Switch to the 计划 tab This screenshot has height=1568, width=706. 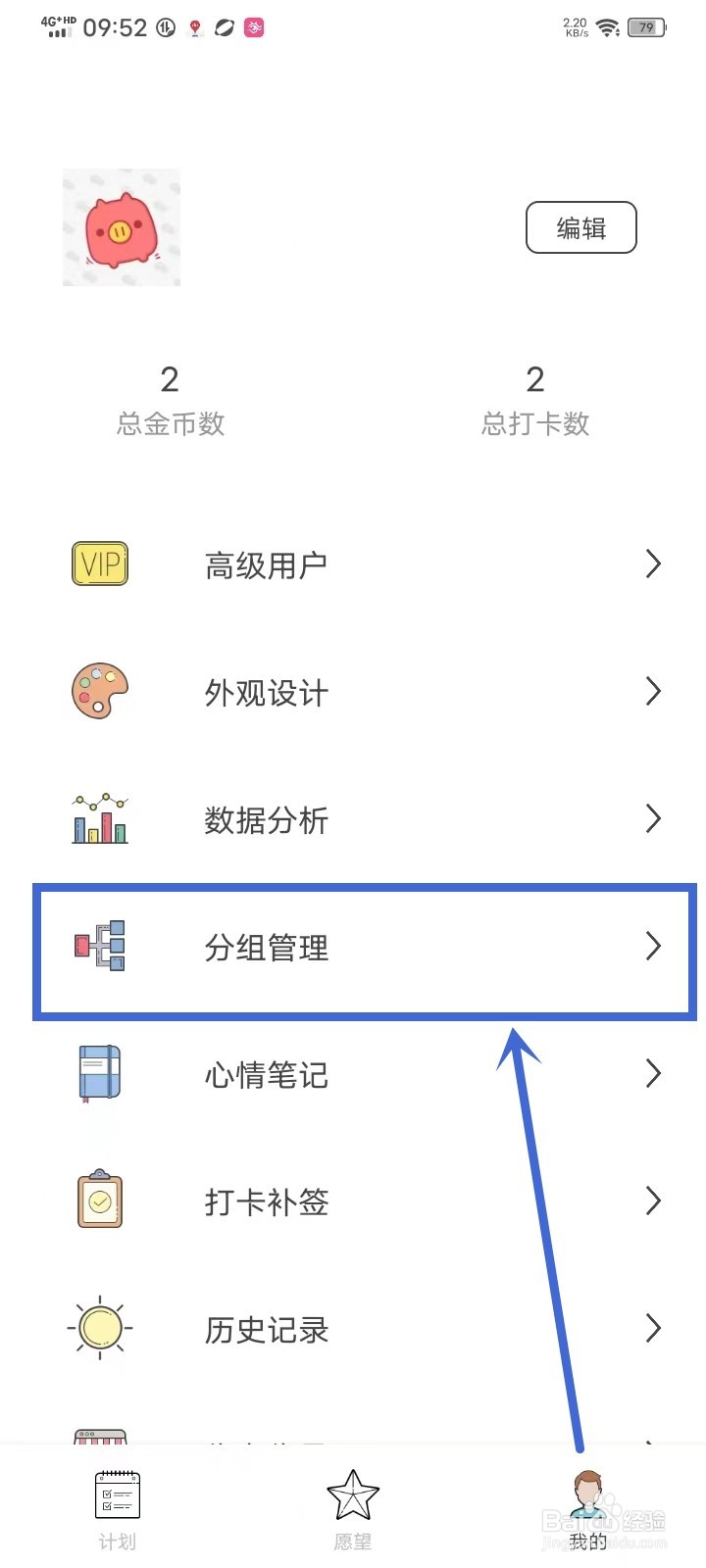click(116, 1509)
